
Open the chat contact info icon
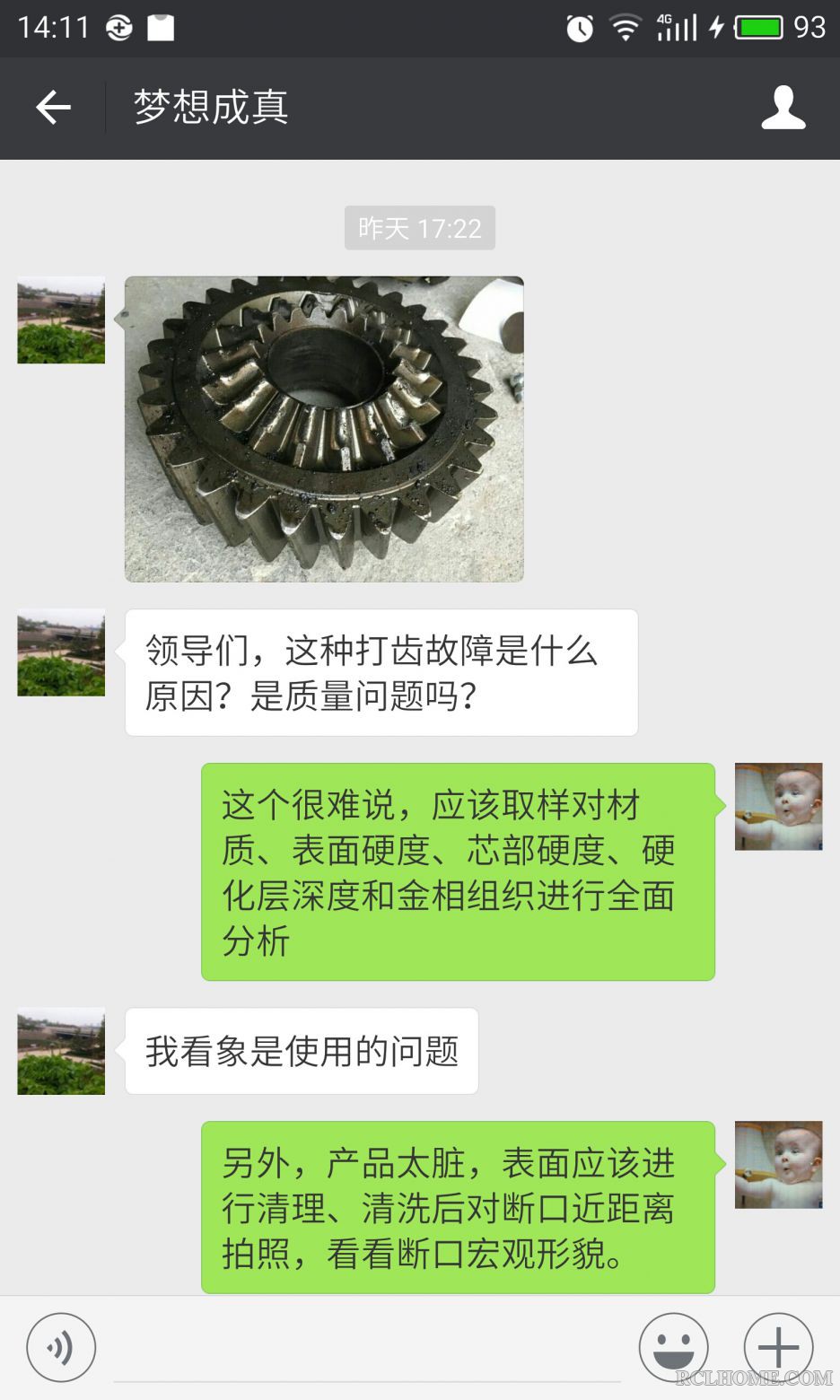coord(783,108)
